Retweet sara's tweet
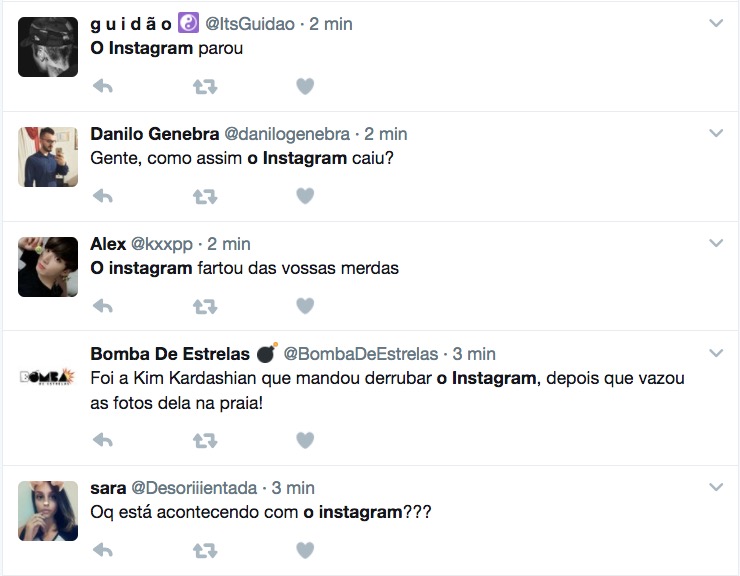The image size is (740, 576). (x=204, y=550)
